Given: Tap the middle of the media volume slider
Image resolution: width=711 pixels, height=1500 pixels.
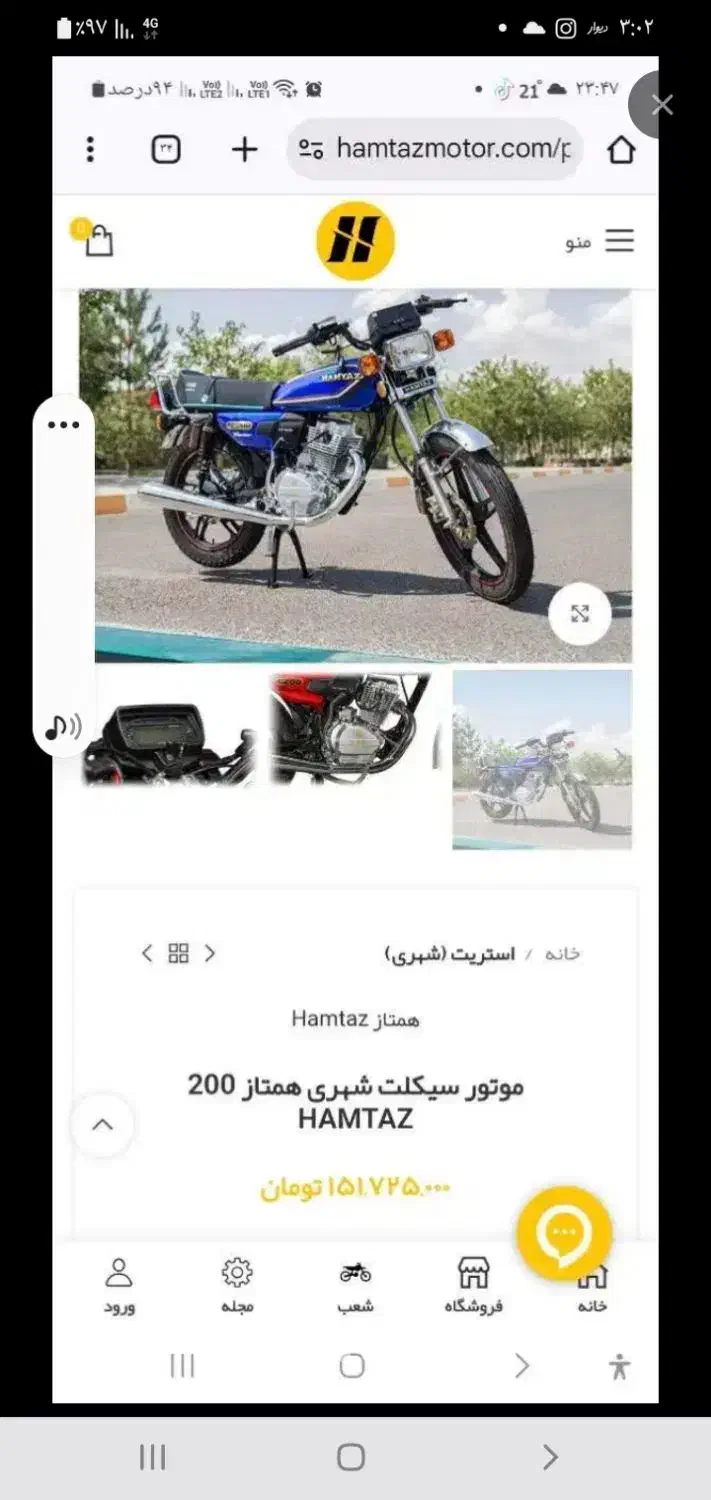Looking at the screenshot, I should pos(63,575).
